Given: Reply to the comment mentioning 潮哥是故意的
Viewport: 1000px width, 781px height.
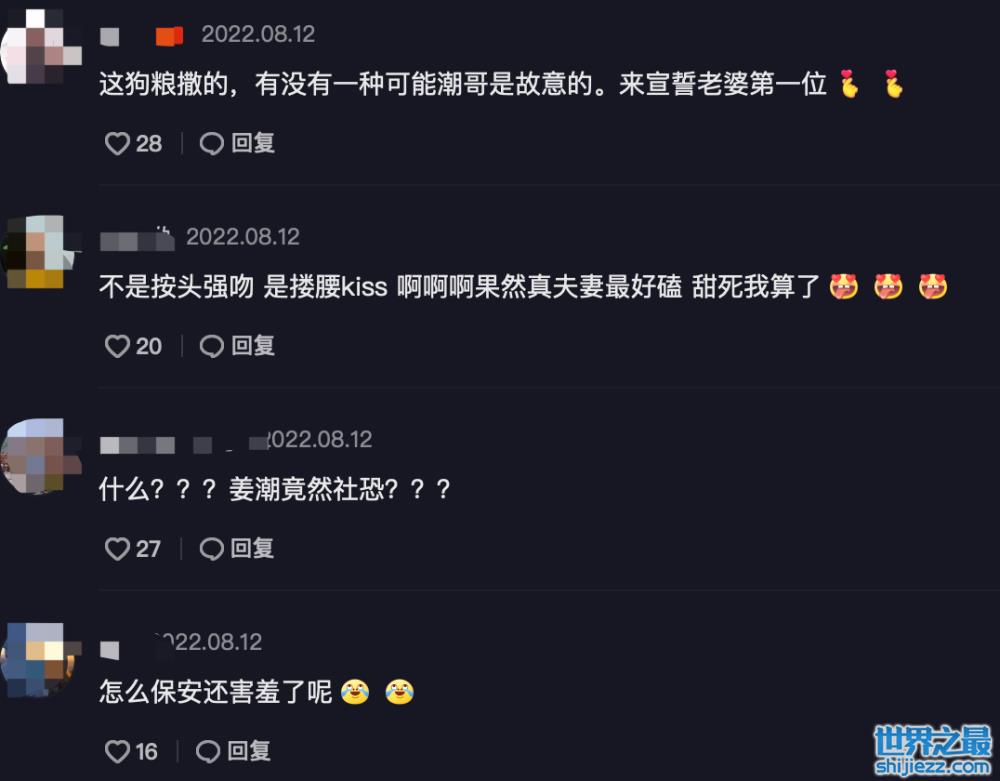Looking at the screenshot, I should (x=238, y=144).
